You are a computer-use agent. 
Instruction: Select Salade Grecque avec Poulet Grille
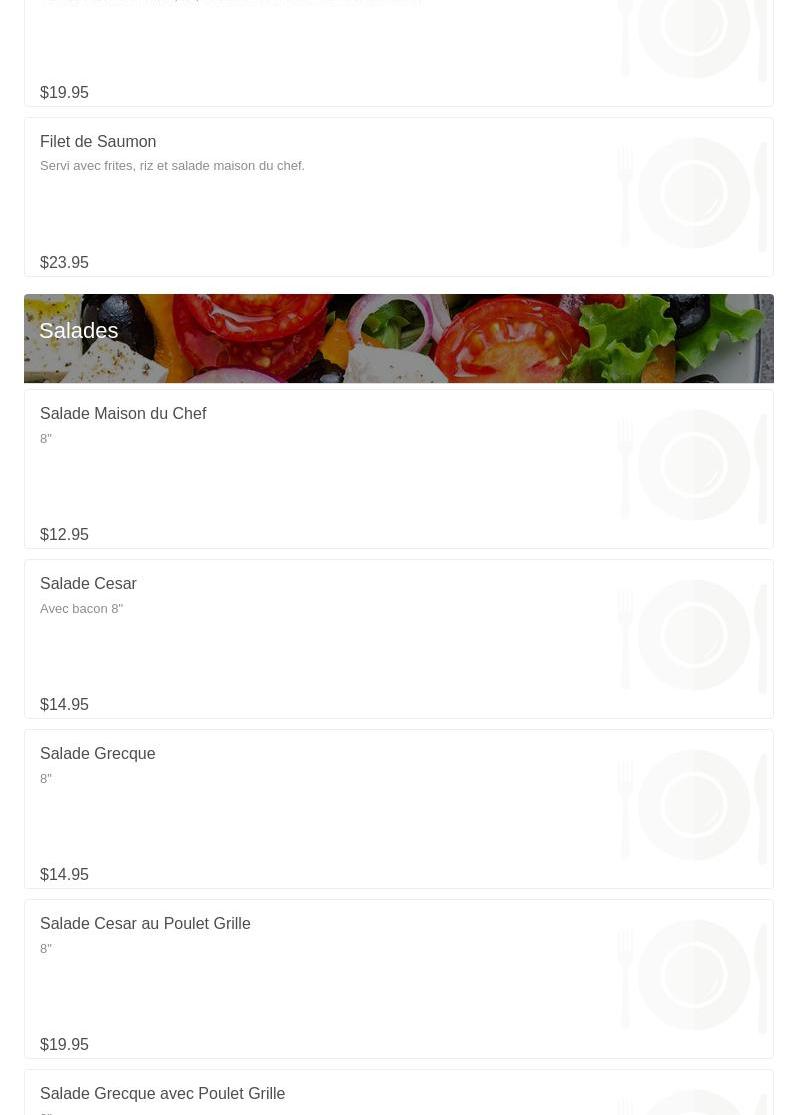tap(162, 1094)
